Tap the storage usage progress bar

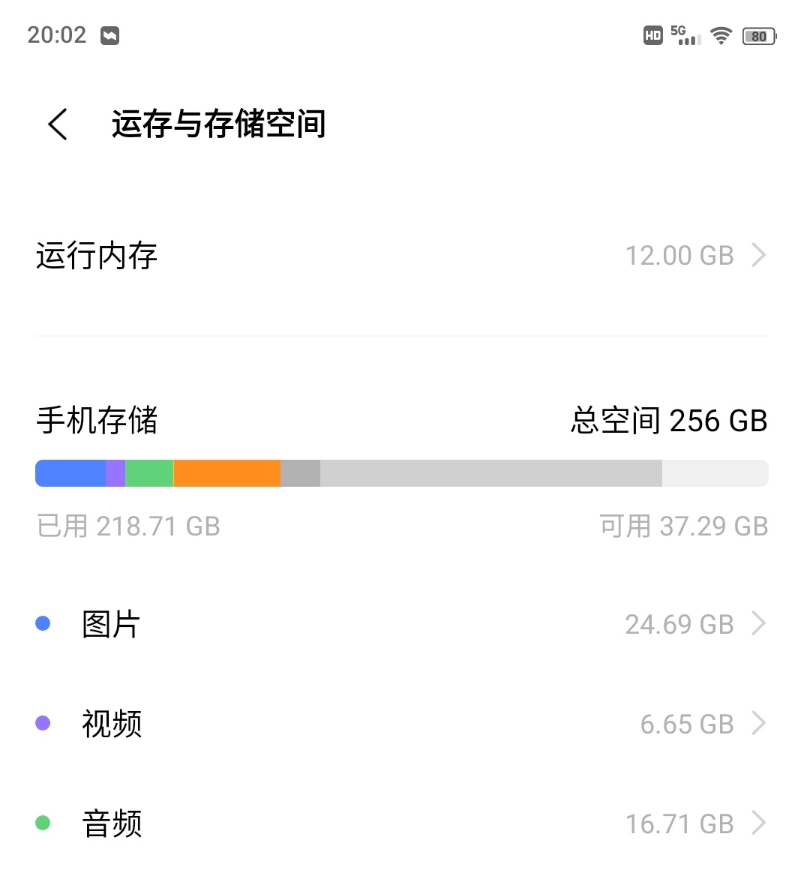(402, 472)
